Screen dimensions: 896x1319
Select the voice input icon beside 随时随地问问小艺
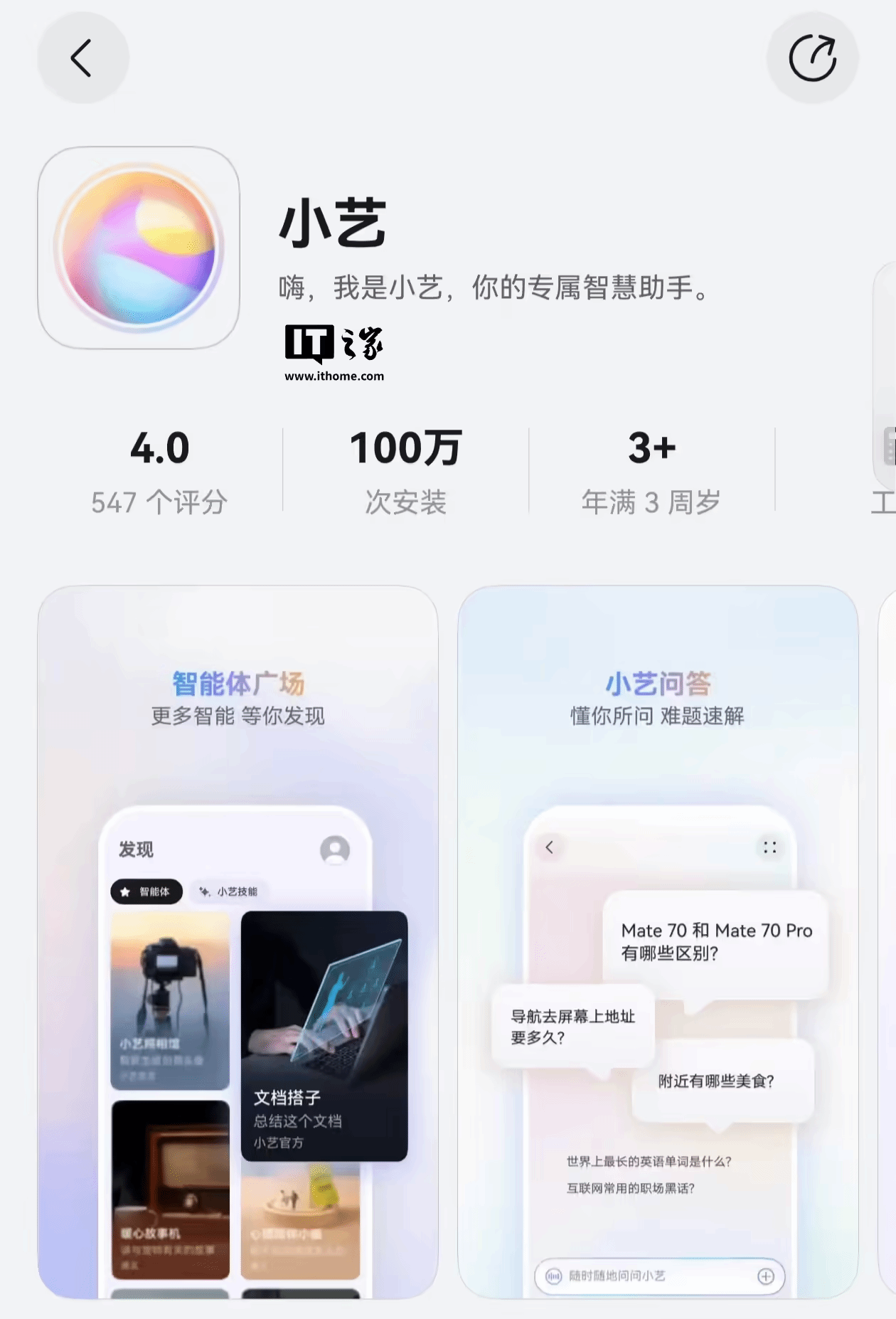tap(554, 1276)
